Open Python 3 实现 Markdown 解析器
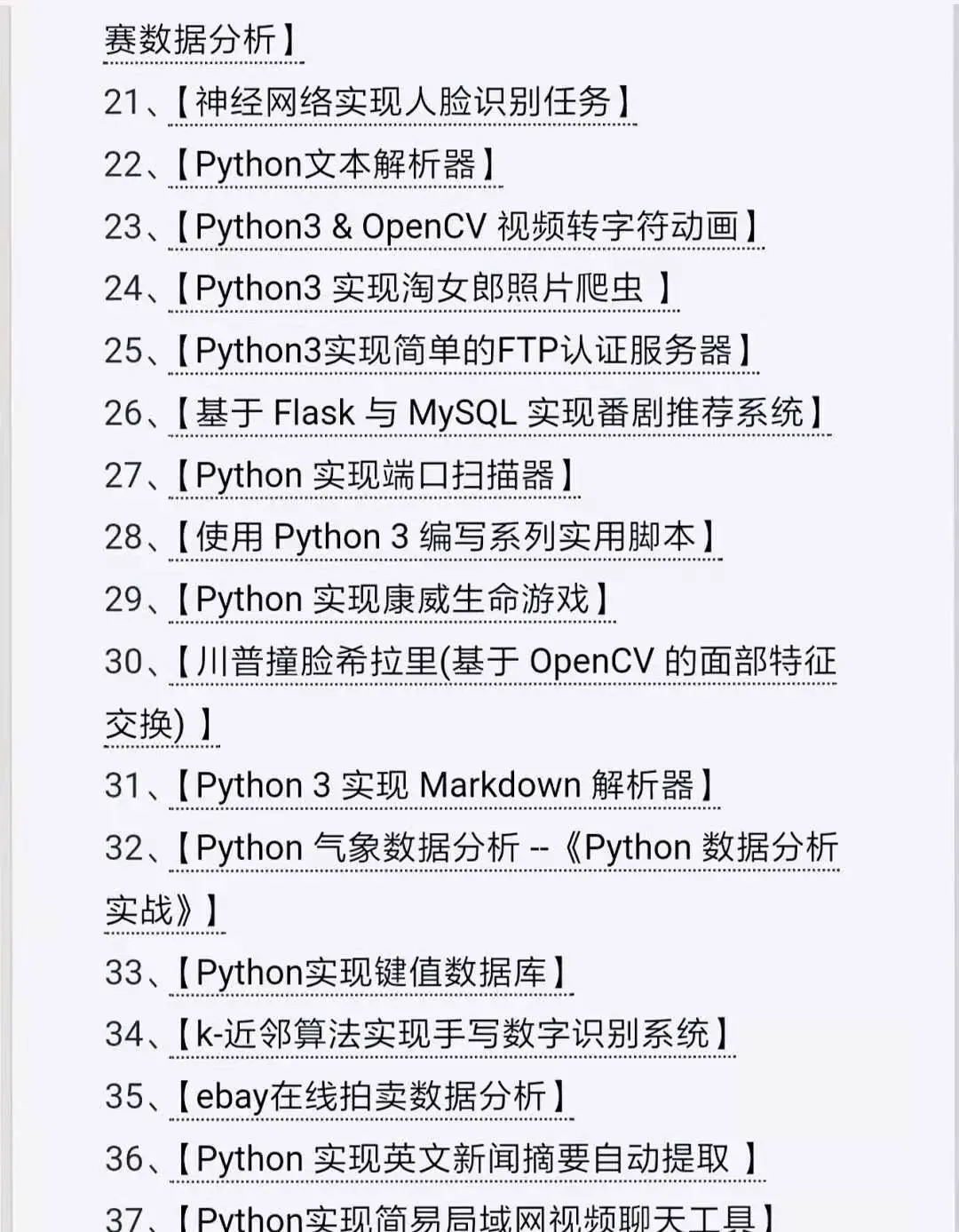The image size is (959, 1232). (x=444, y=786)
